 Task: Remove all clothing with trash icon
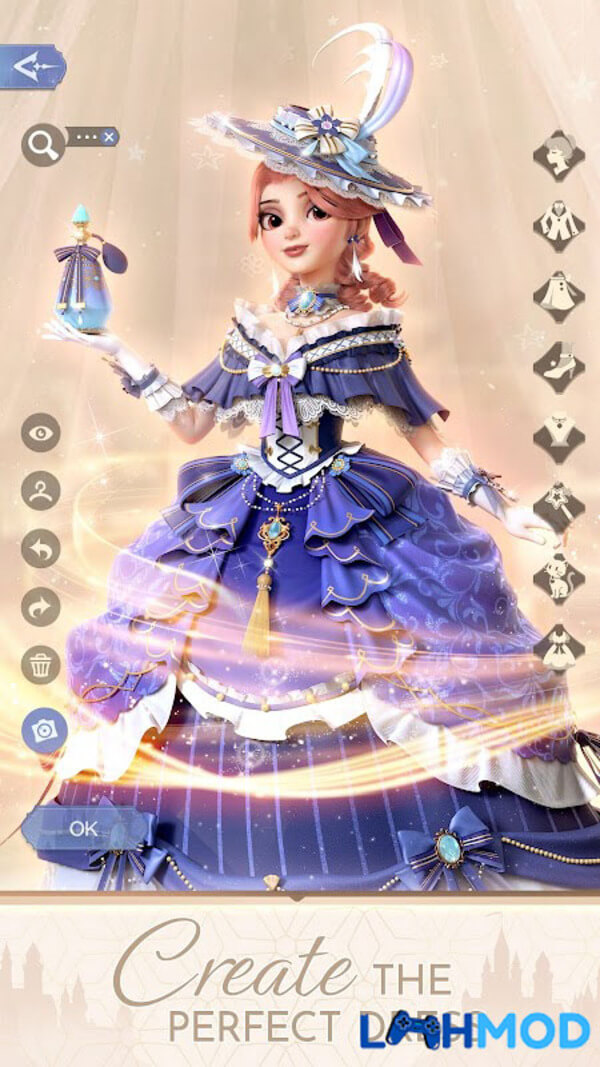coord(41,665)
